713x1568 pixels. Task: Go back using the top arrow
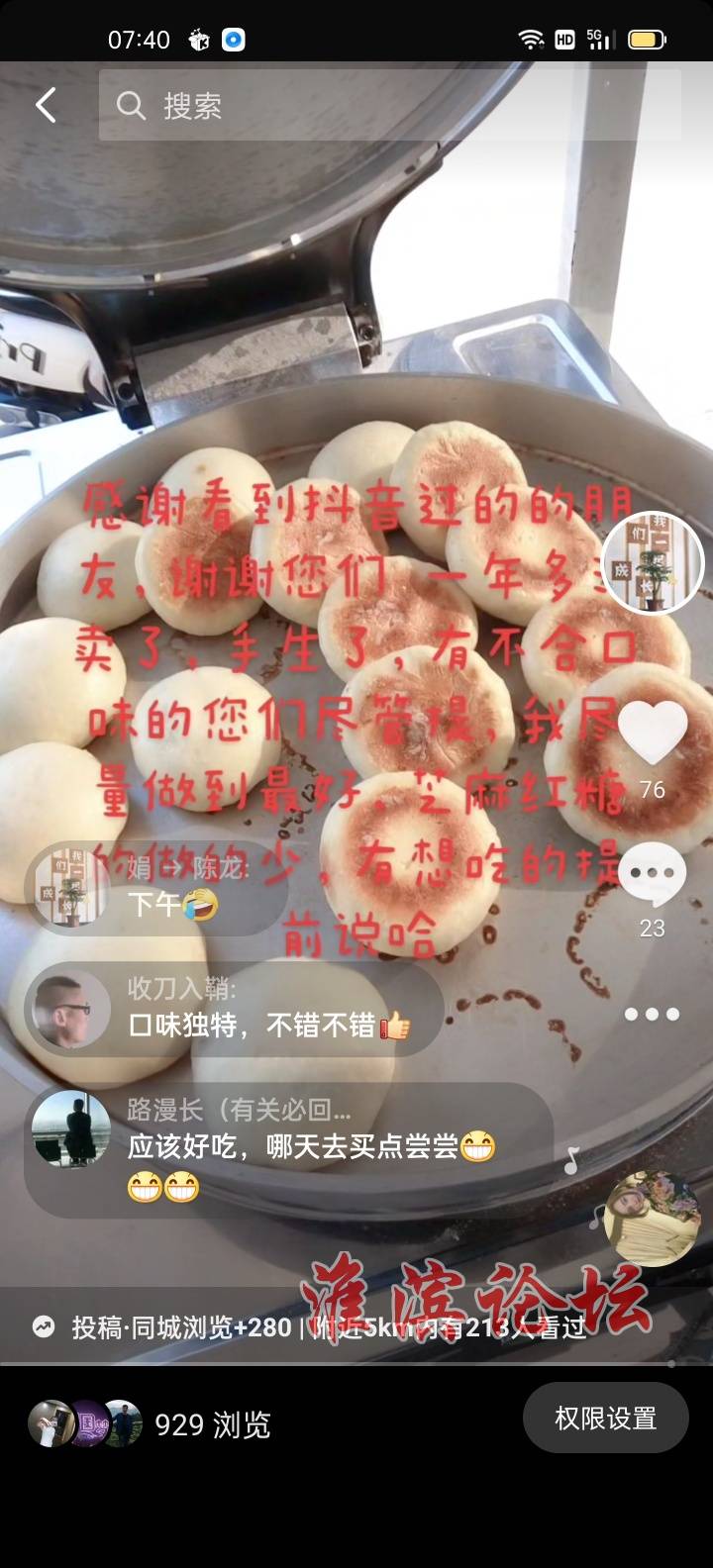point(46,105)
